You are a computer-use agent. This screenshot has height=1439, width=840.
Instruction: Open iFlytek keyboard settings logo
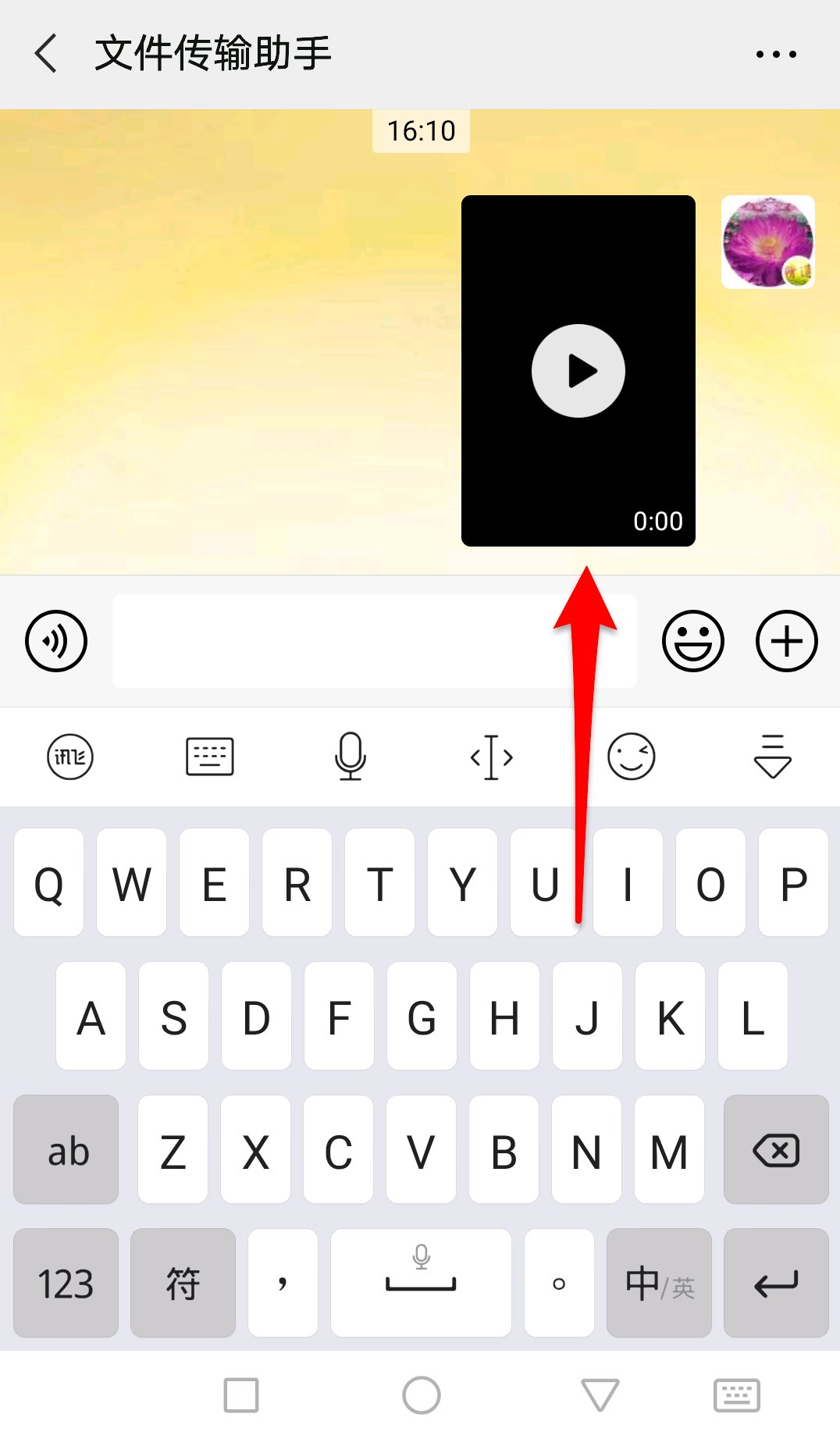[x=70, y=757]
